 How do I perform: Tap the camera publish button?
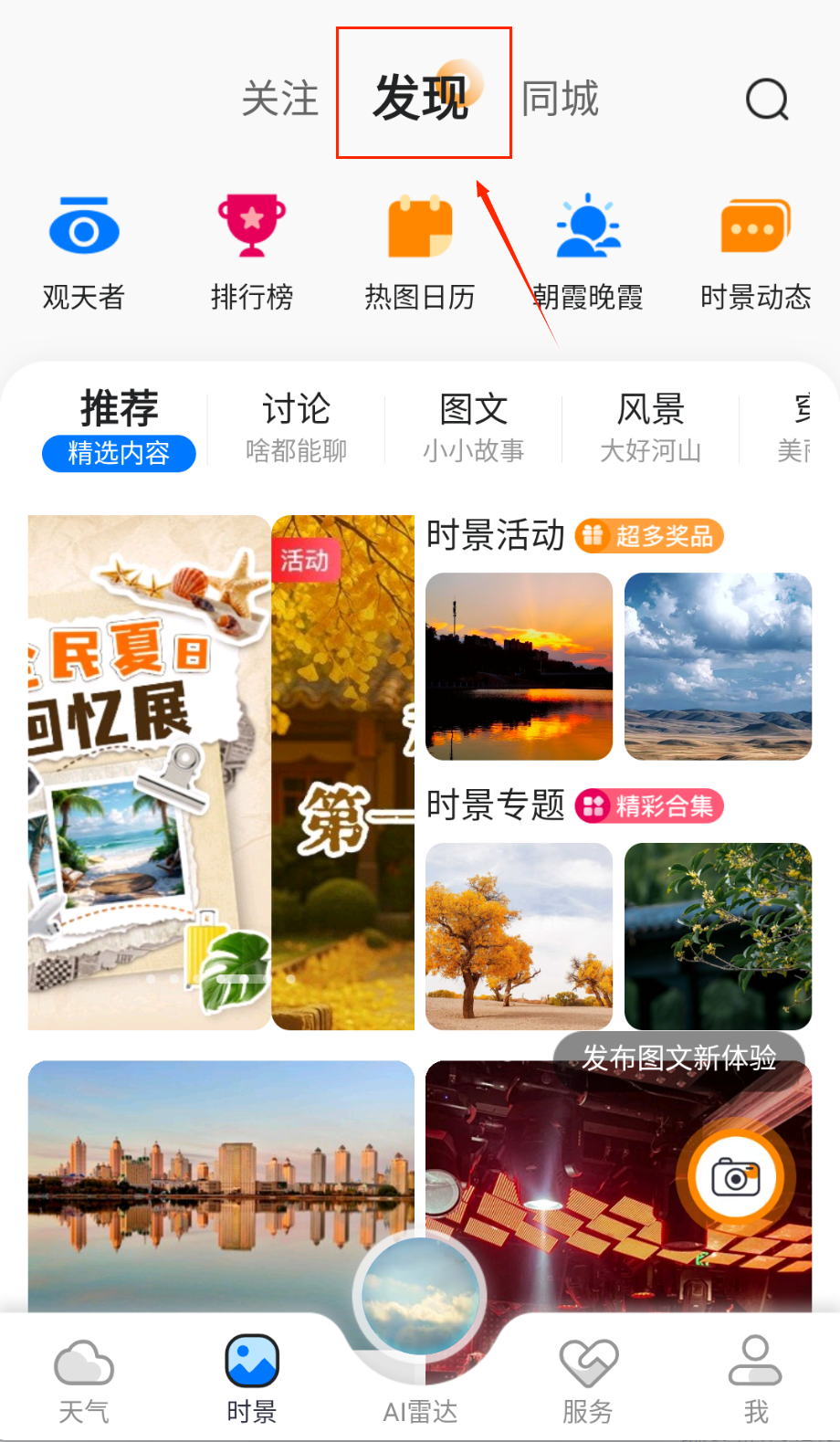736,1177
